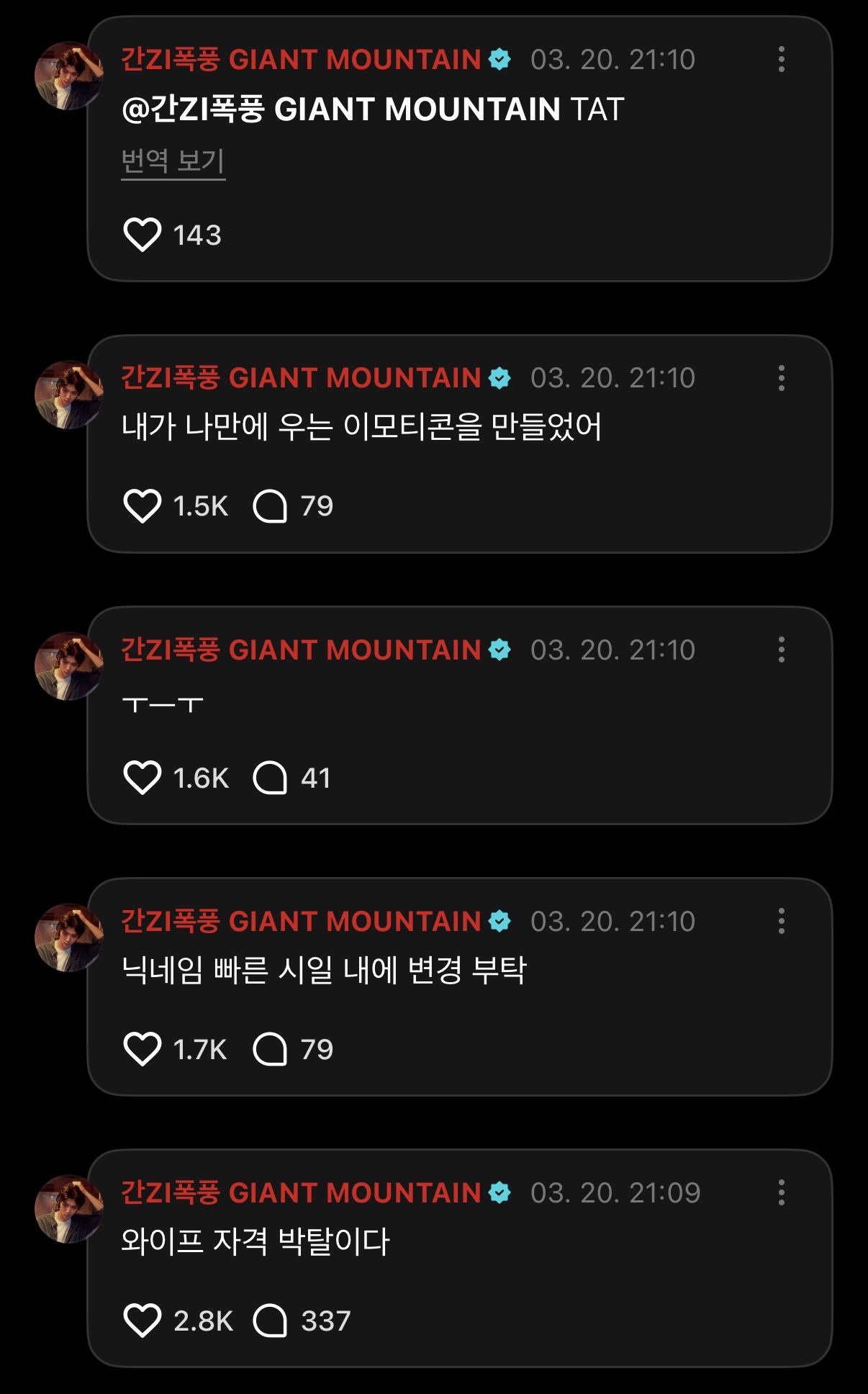
Task: Like the post '내가 나만에 우는 이모티콘을 만들었어'
Action: coord(143,506)
